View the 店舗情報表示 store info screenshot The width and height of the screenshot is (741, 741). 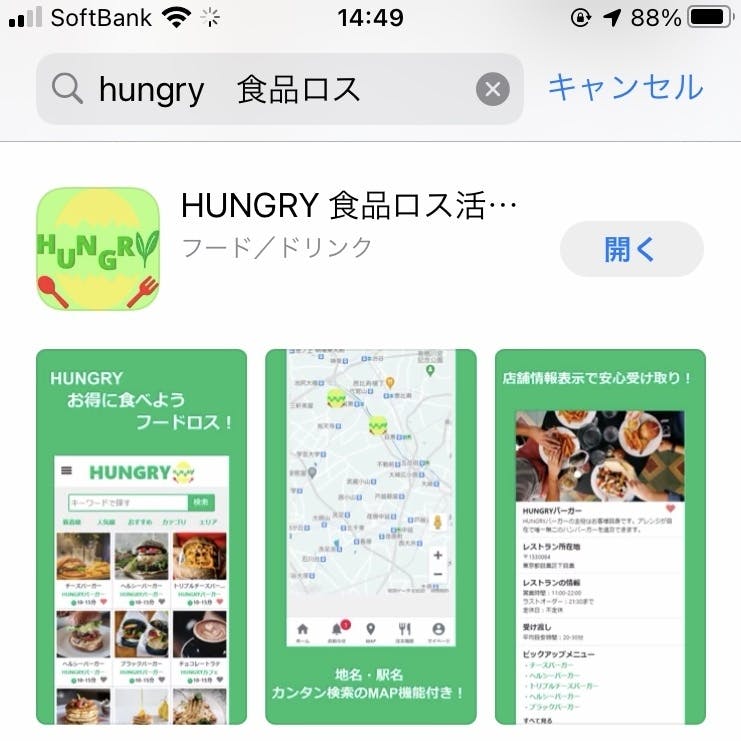click(600, 537)
